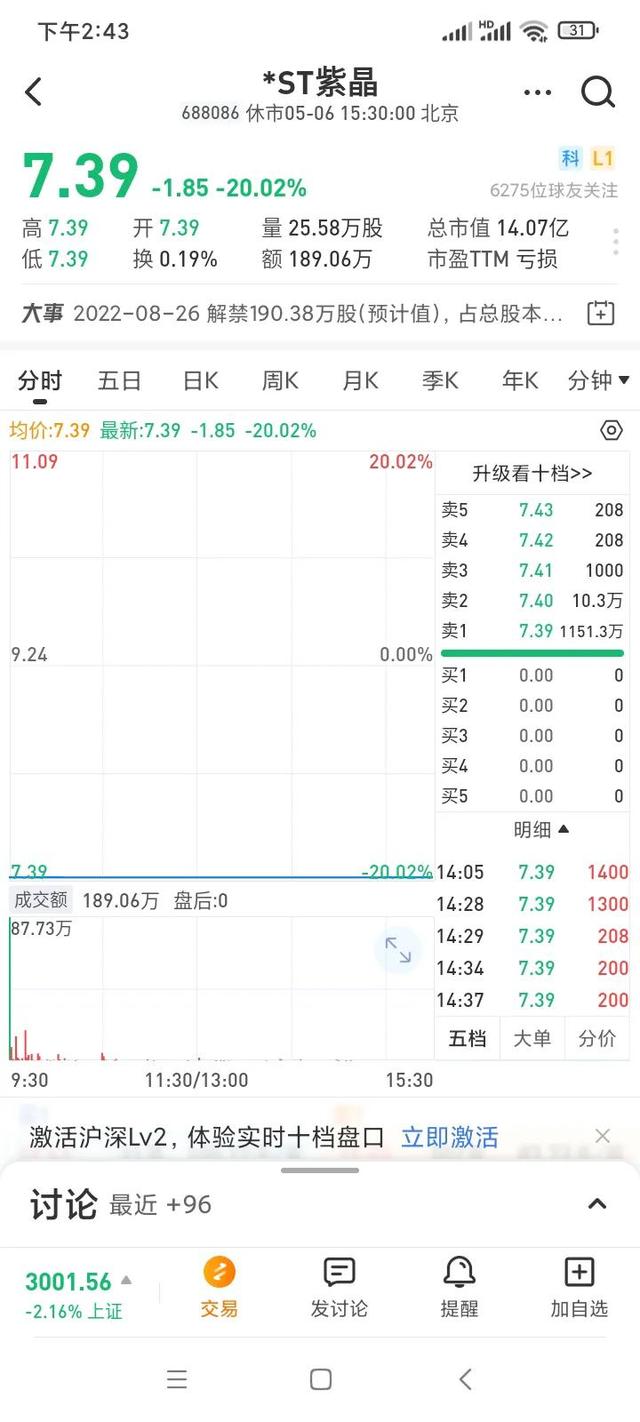The image size is (640, 1422).
Task: Switch to the 五日 chart tab
Action: pyautogui.click(x=119, y=381)
